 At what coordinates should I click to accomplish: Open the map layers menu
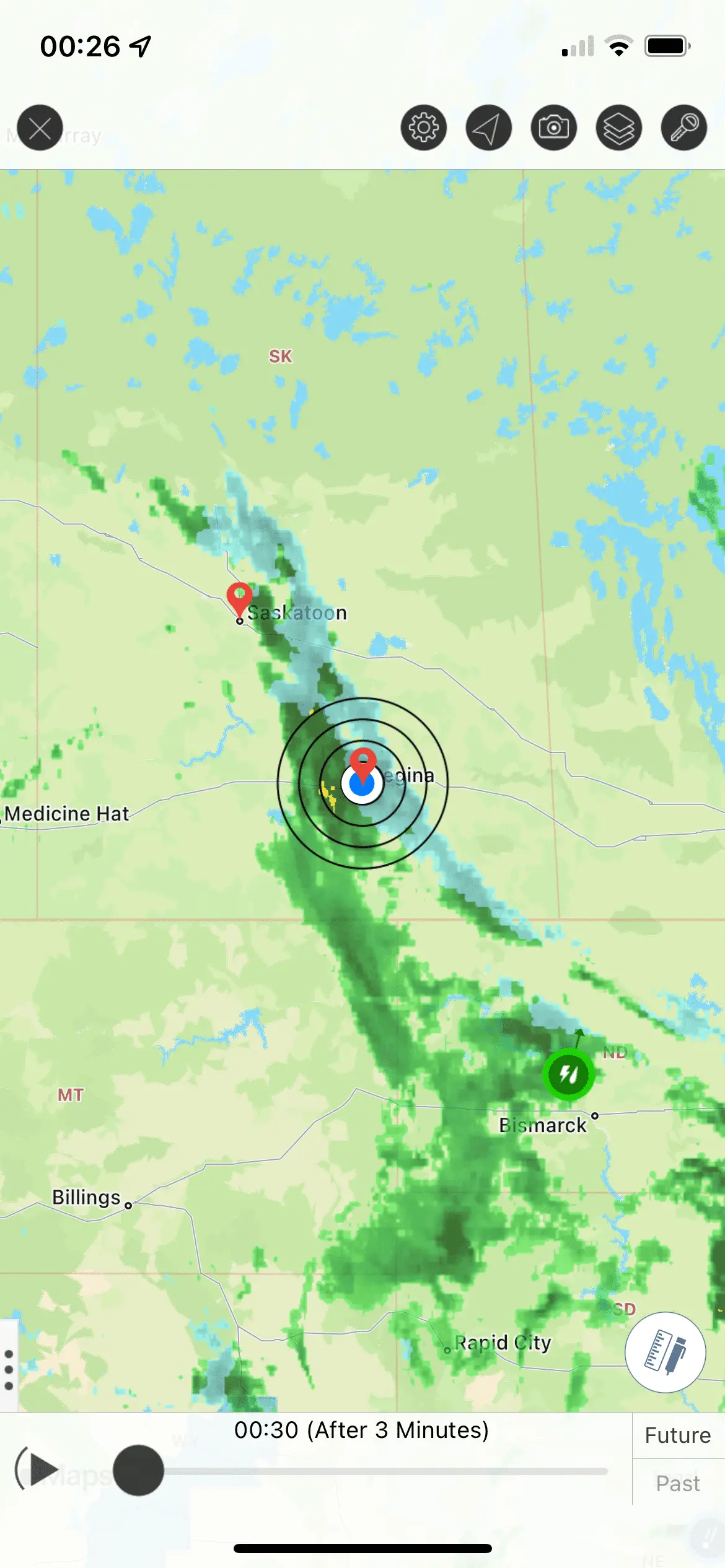pos(619,128)
